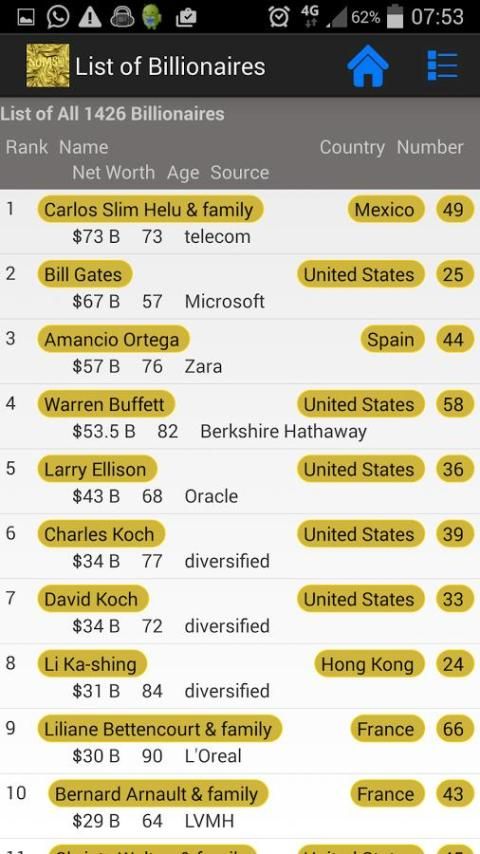Select the Bill Gates name chip

point(85,274)
